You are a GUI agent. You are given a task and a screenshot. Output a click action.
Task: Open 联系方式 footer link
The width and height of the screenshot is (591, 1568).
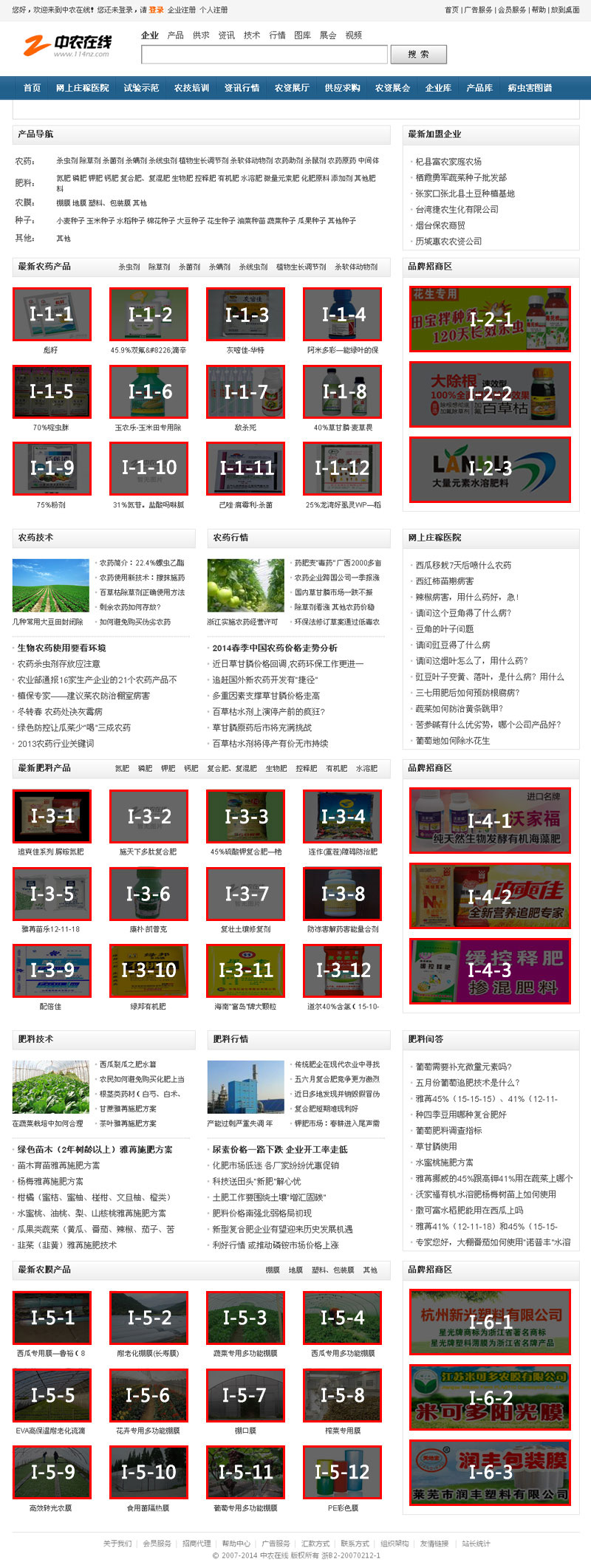click(x=355, y=1543)
